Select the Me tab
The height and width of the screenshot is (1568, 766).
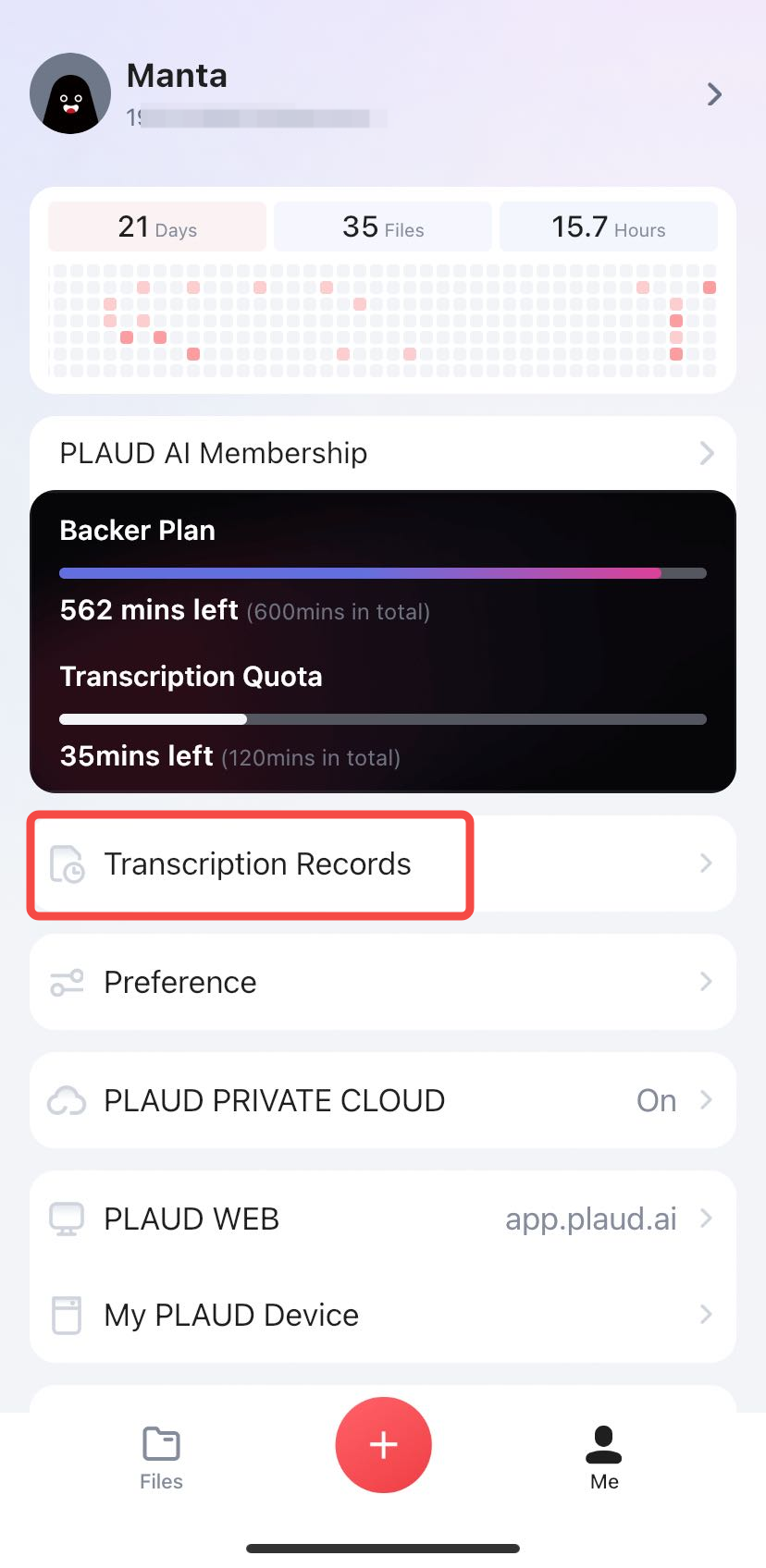pyautogui.click(x=604, y=1458)
